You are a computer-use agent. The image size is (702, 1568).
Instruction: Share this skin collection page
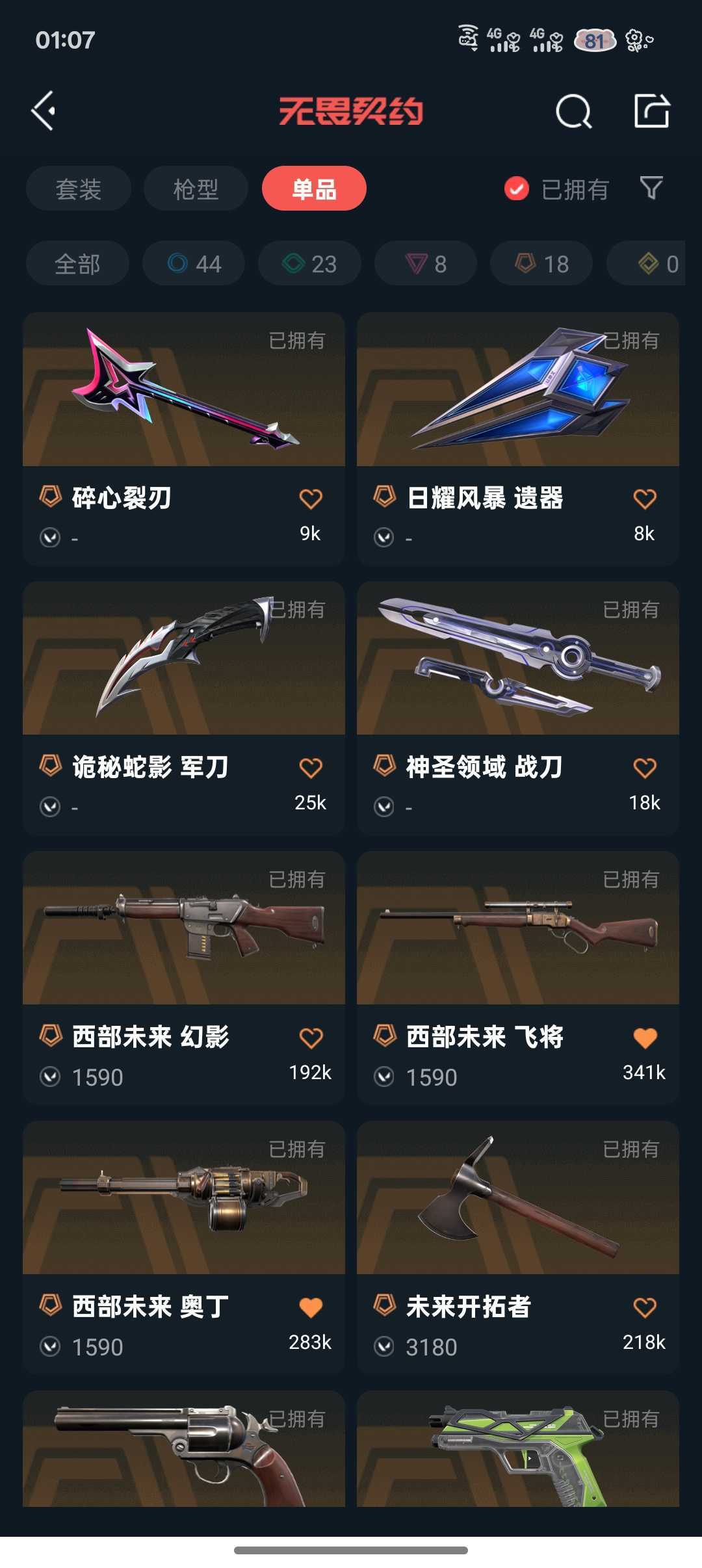tap(651, 111)
